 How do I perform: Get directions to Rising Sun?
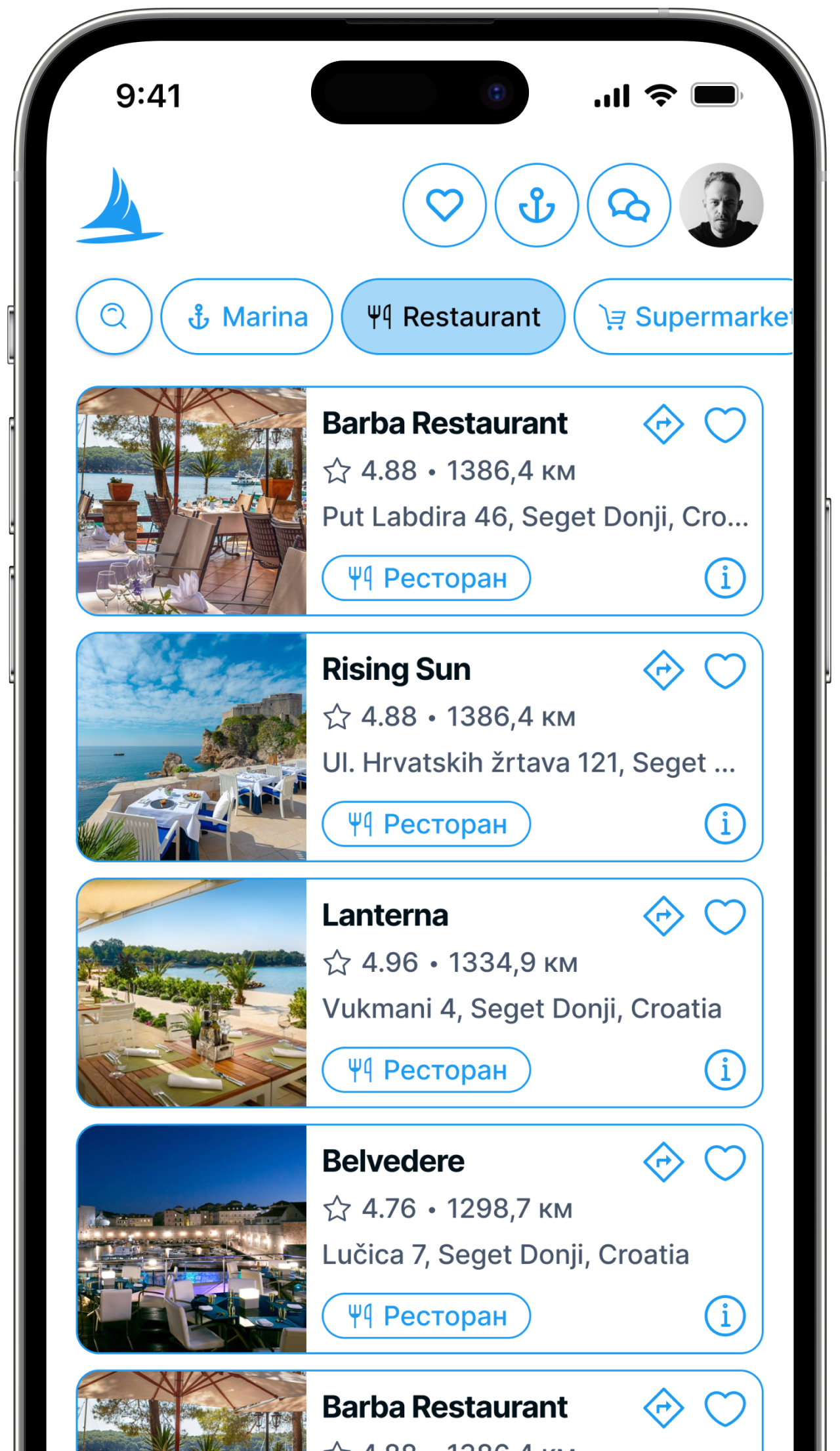coord(663,670)
